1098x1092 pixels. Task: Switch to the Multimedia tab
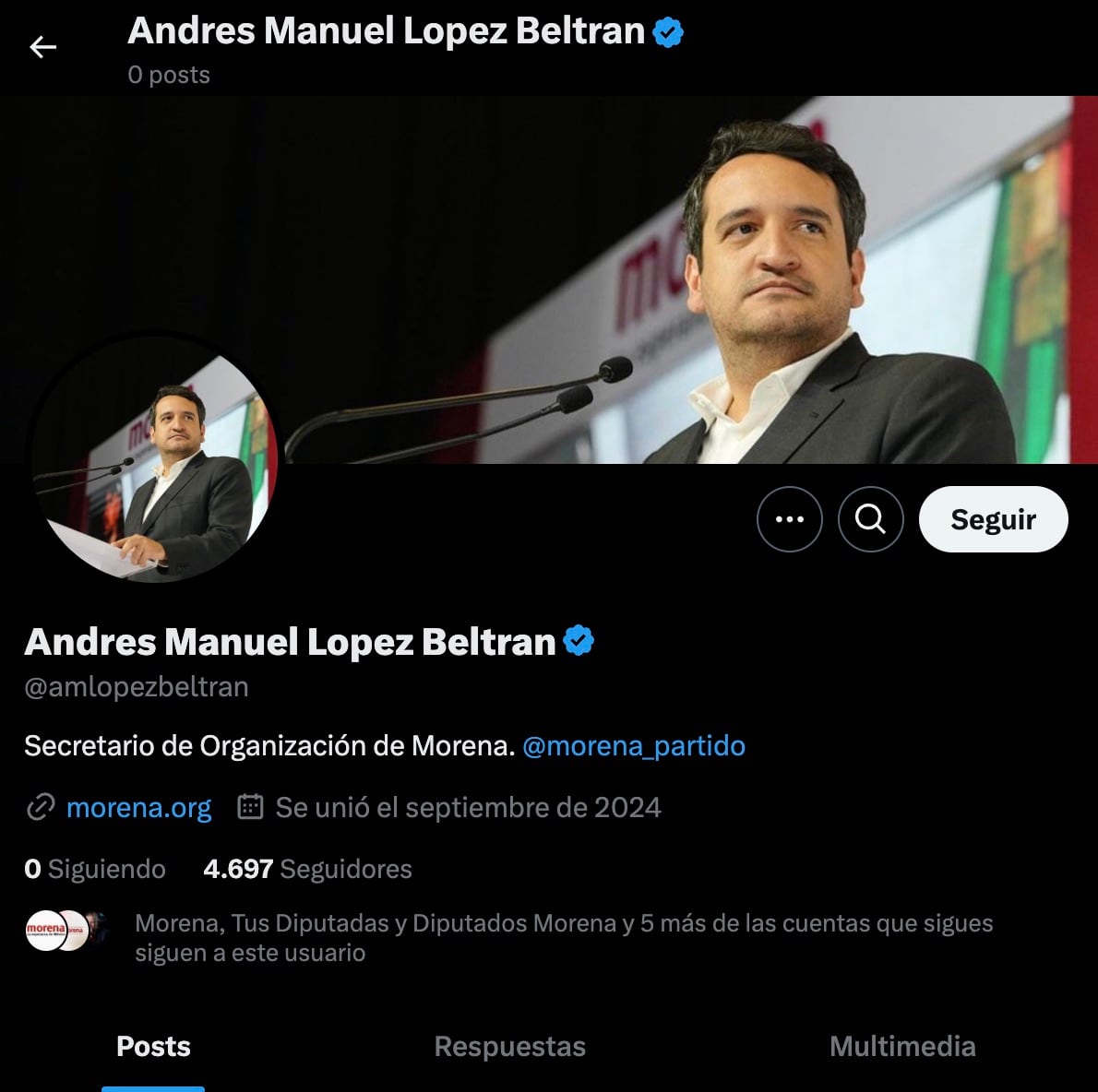(x=901, y=1047)
